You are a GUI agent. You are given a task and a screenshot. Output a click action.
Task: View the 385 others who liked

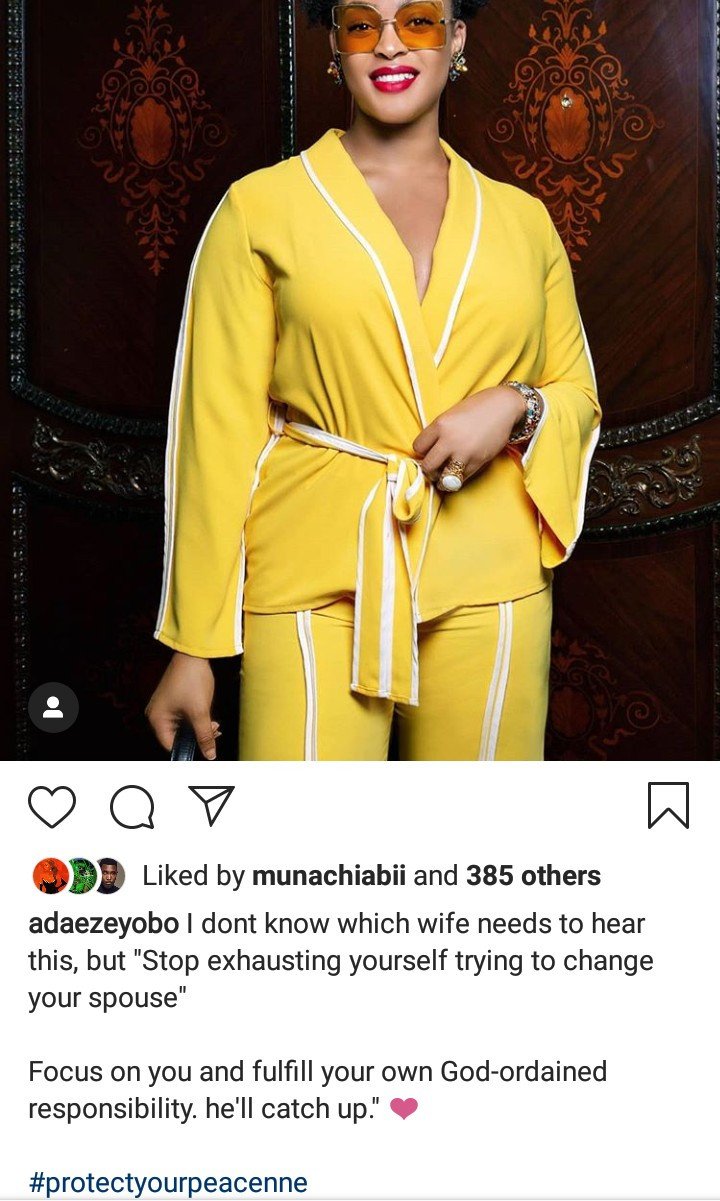click(533, 876)
